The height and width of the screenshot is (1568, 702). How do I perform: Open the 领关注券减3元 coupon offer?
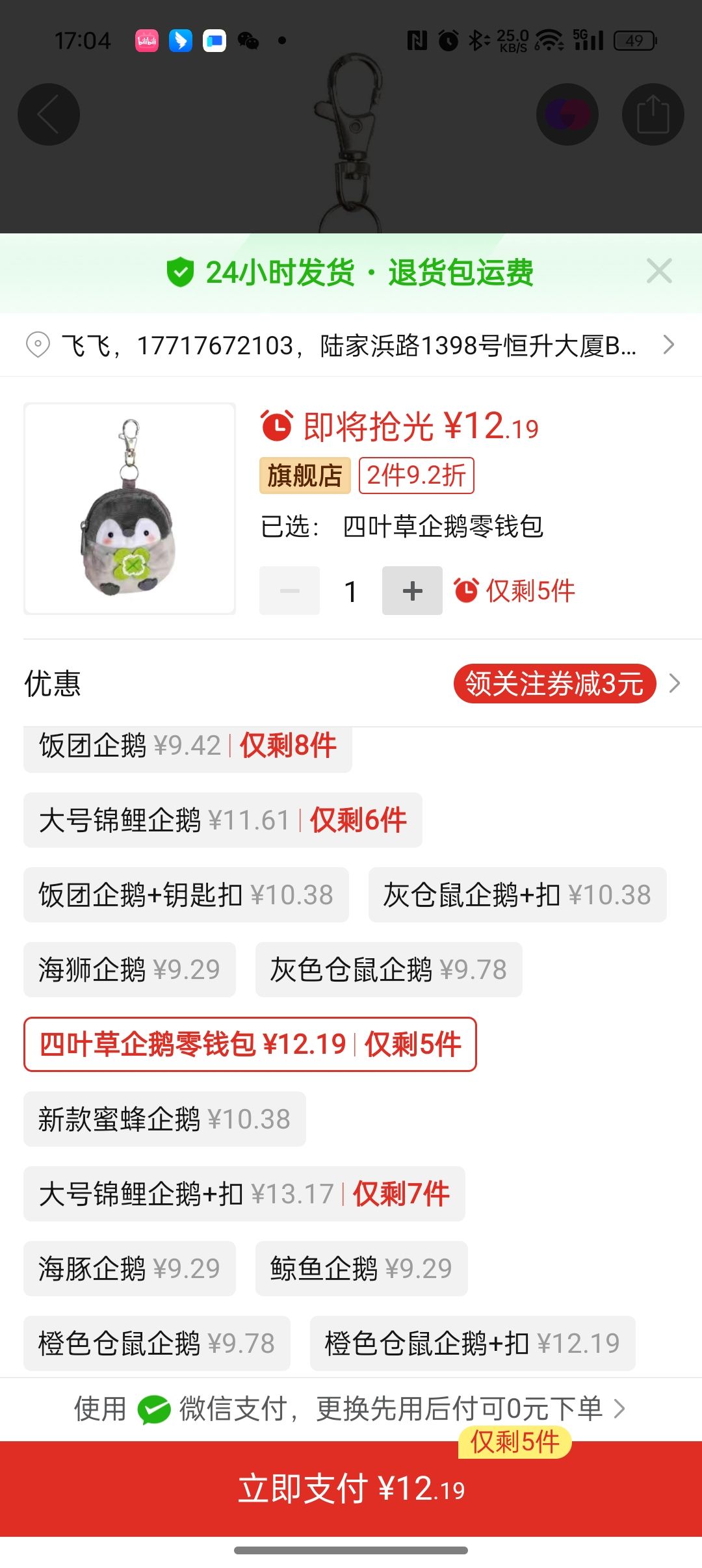pos(554,684)
